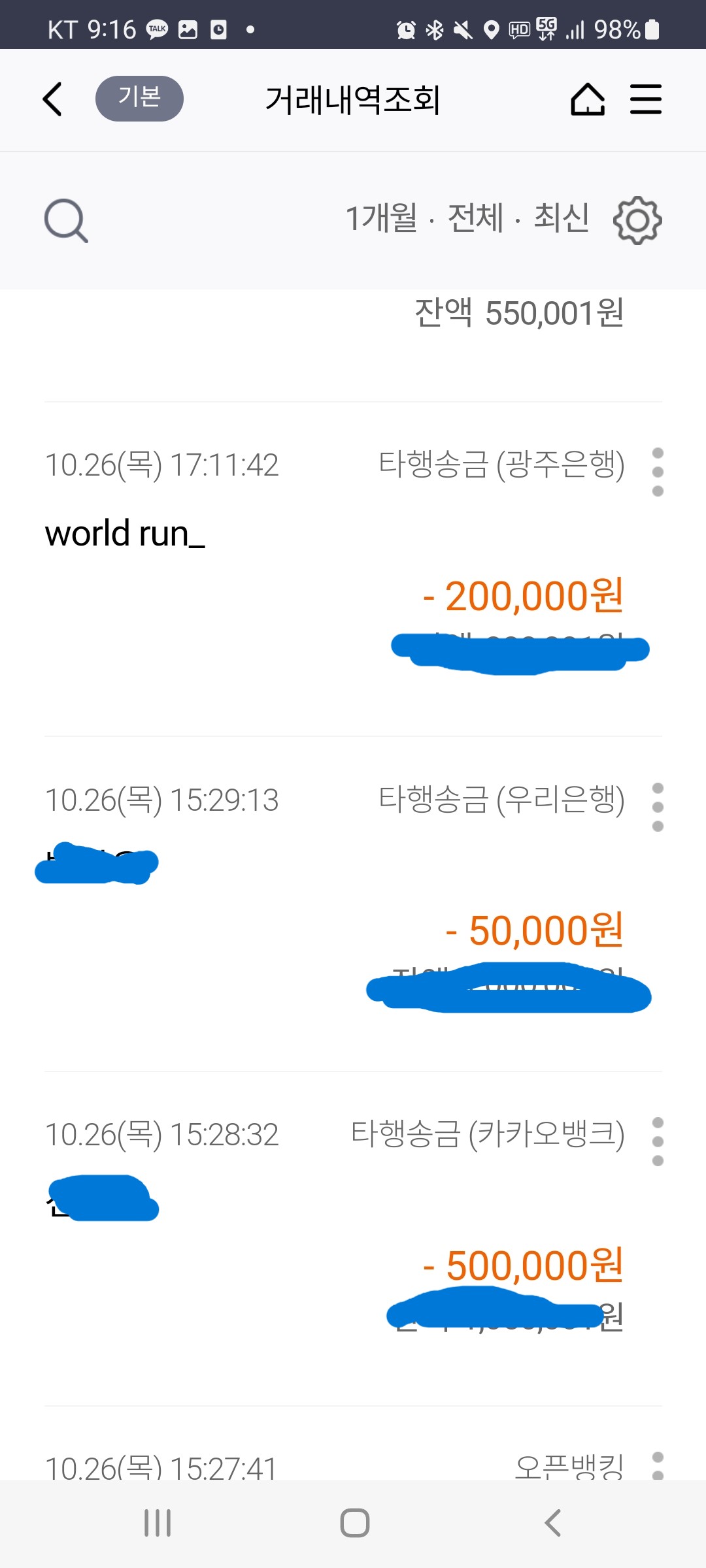Tap the system home button
706x1568 pixels.
point(354,1523)
